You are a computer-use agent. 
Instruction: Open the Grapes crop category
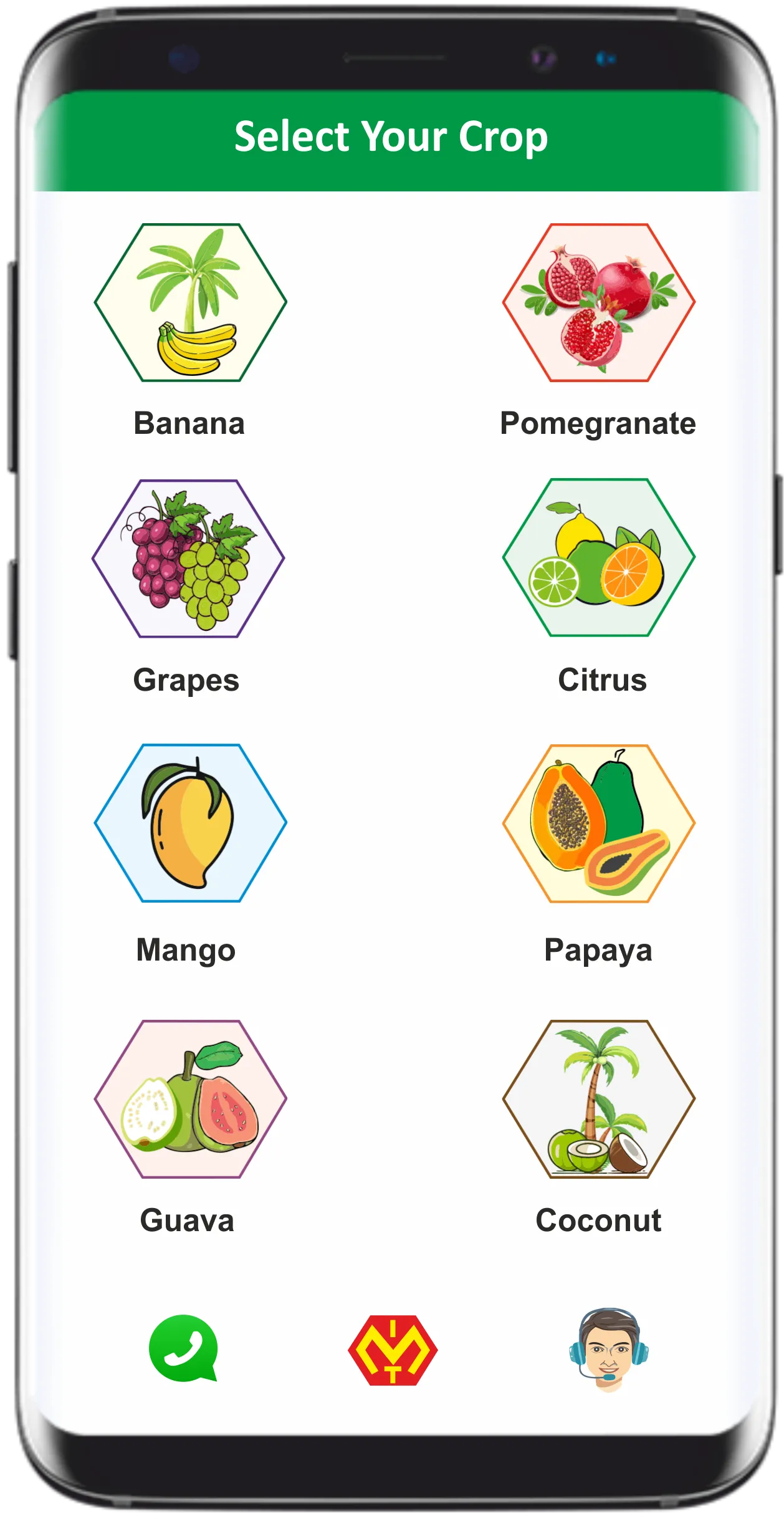coord(187,561)
